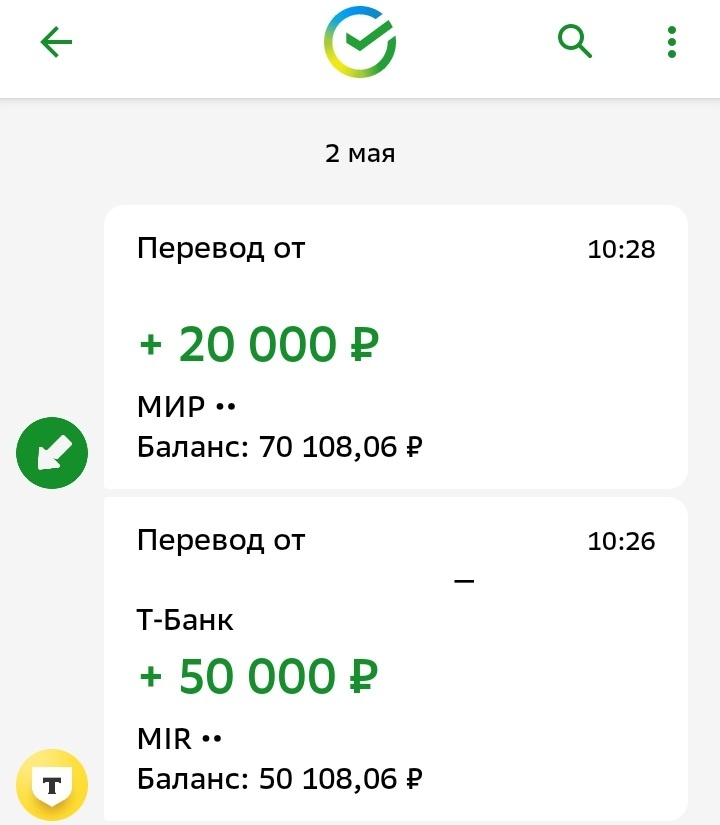Tap the +20 000 ₽ amount text
720x825 pixels.
(258, 344)
